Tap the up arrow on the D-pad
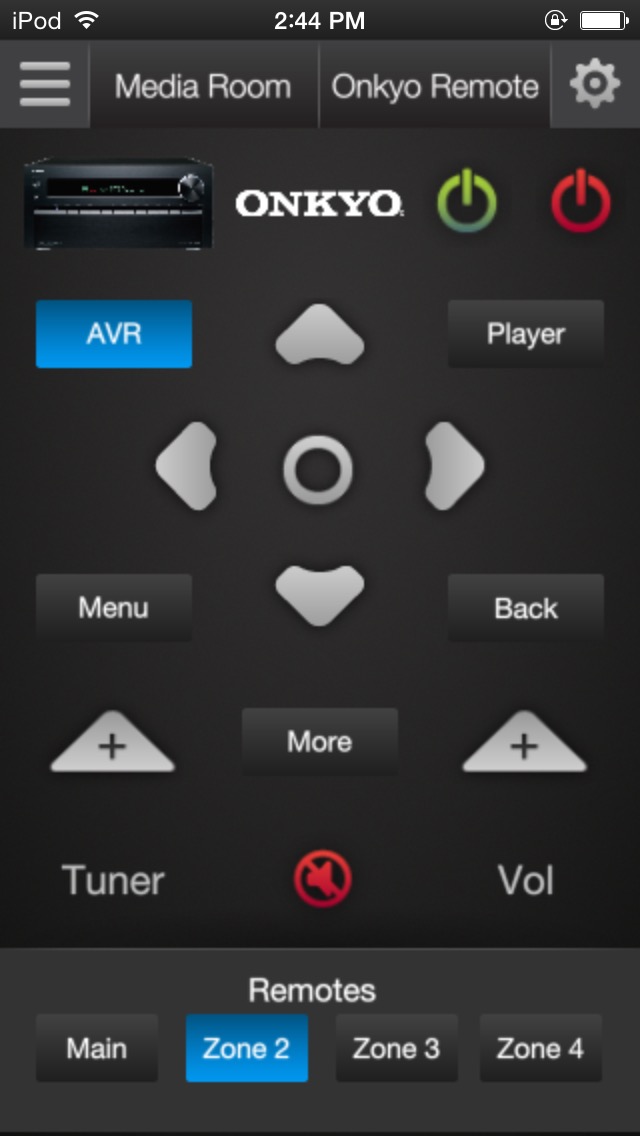This screenshot has height=1136, width=640. (320, 336)
